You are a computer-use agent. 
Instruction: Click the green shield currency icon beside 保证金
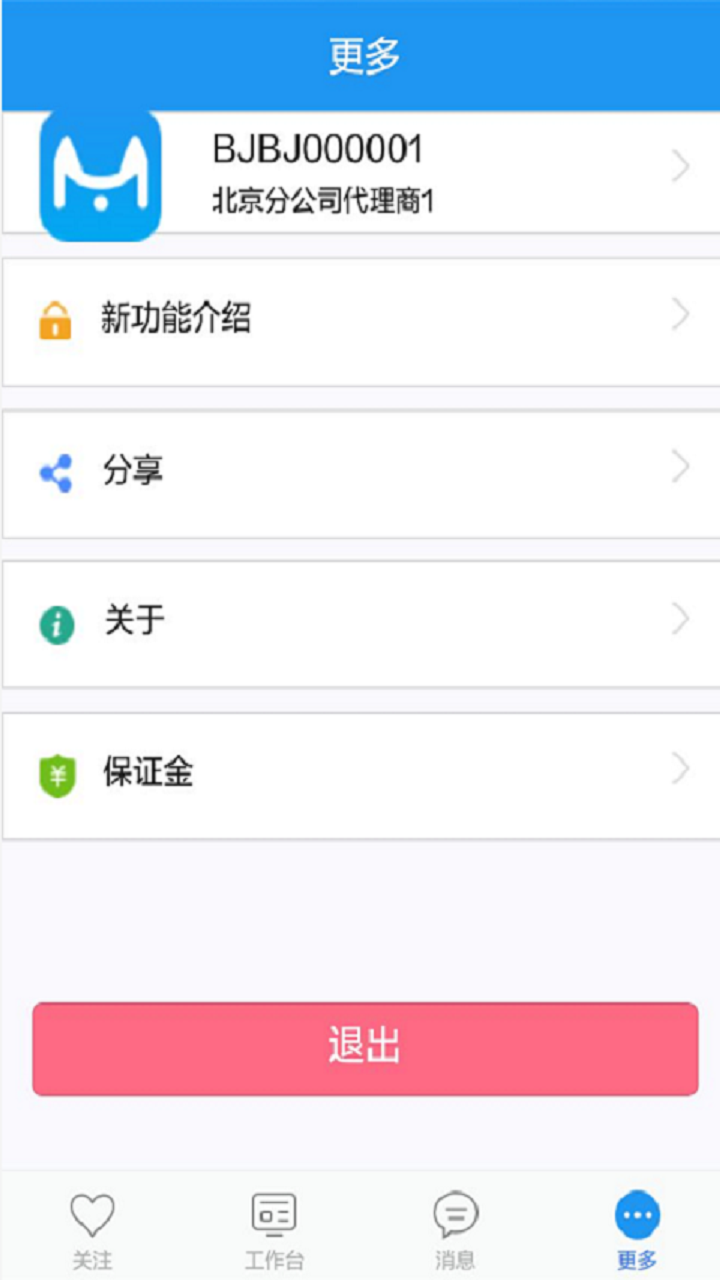click(x=56, y=773)
